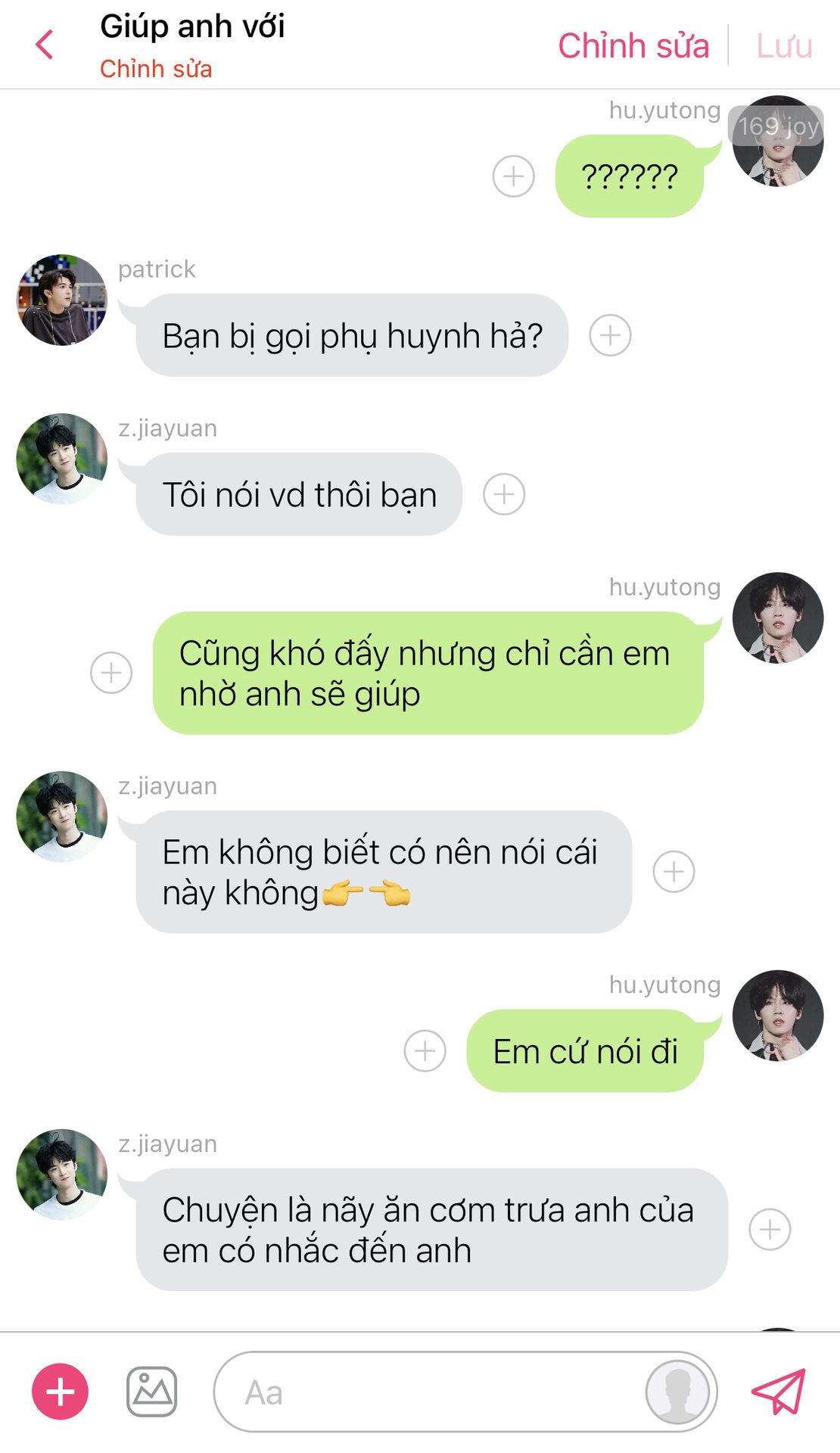Tap plus beside "Cũng khó đấy nhưng chỉ cần em"

click(111, 673)
